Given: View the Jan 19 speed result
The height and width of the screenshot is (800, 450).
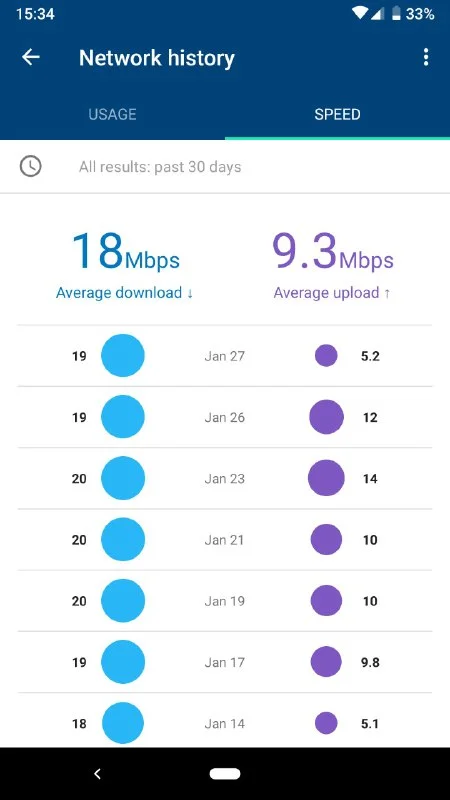Looking at the screenshot, I should (225, 601).
